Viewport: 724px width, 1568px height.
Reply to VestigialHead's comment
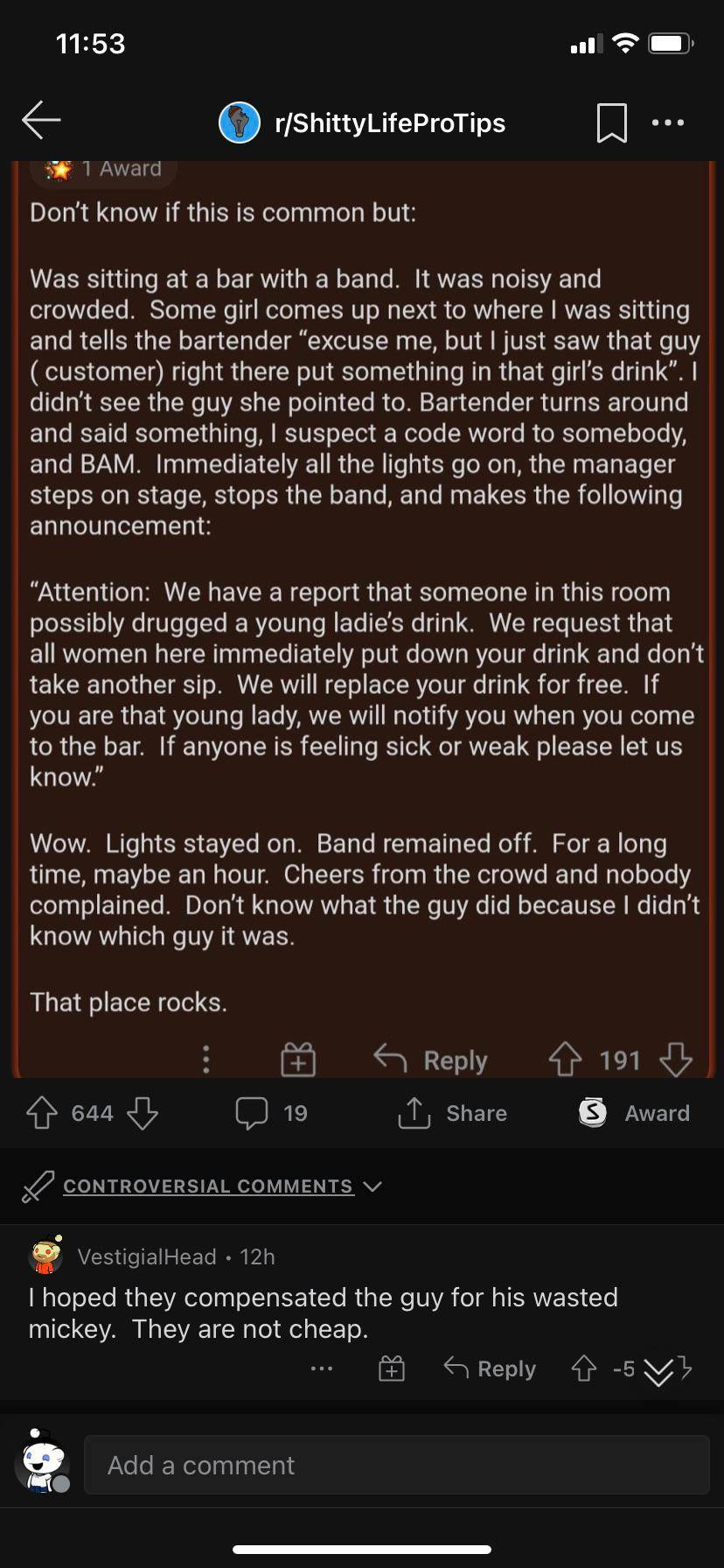(490, 1368)
